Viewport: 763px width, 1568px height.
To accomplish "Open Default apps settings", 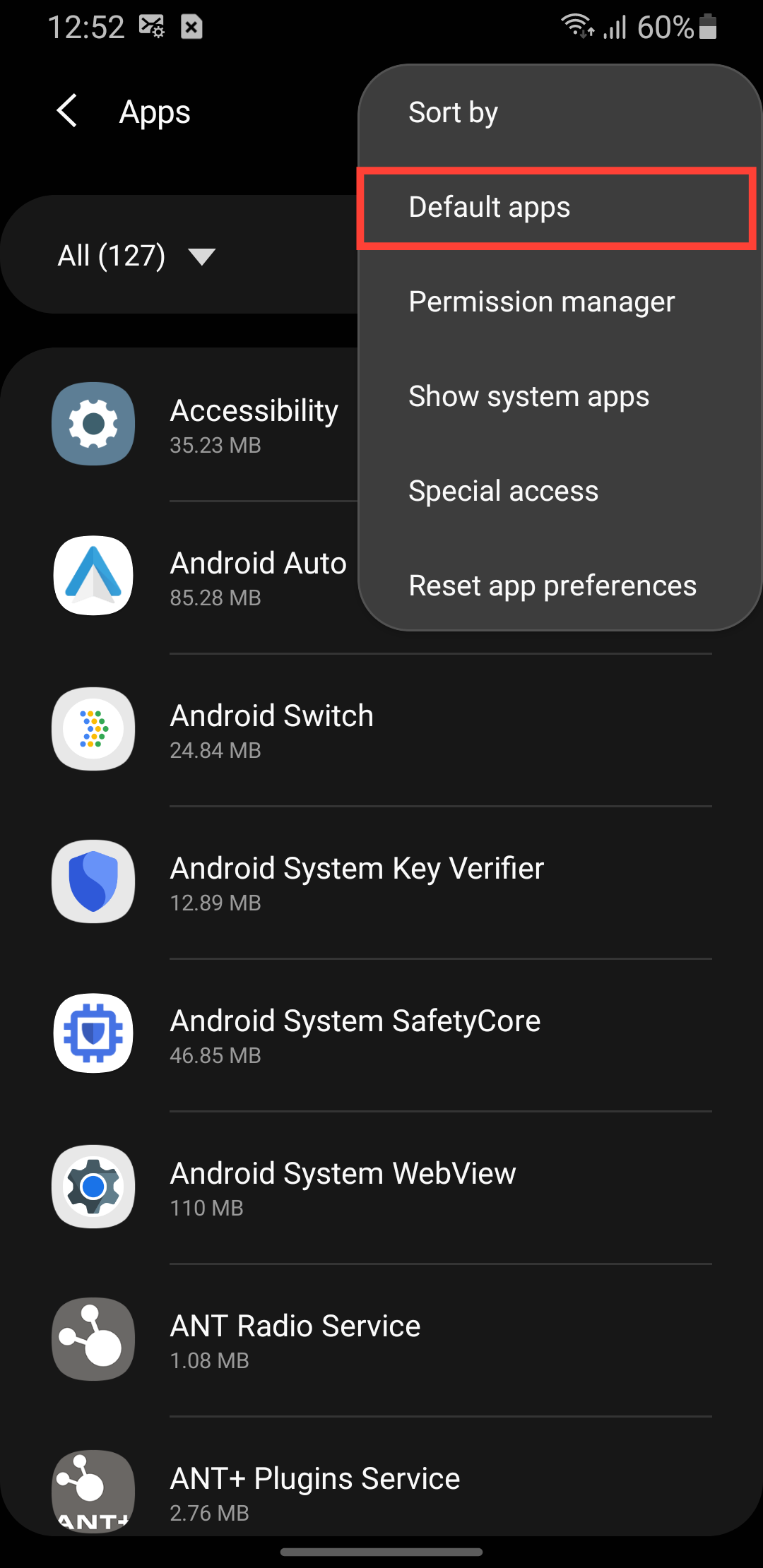I will (x=490, y=207).
